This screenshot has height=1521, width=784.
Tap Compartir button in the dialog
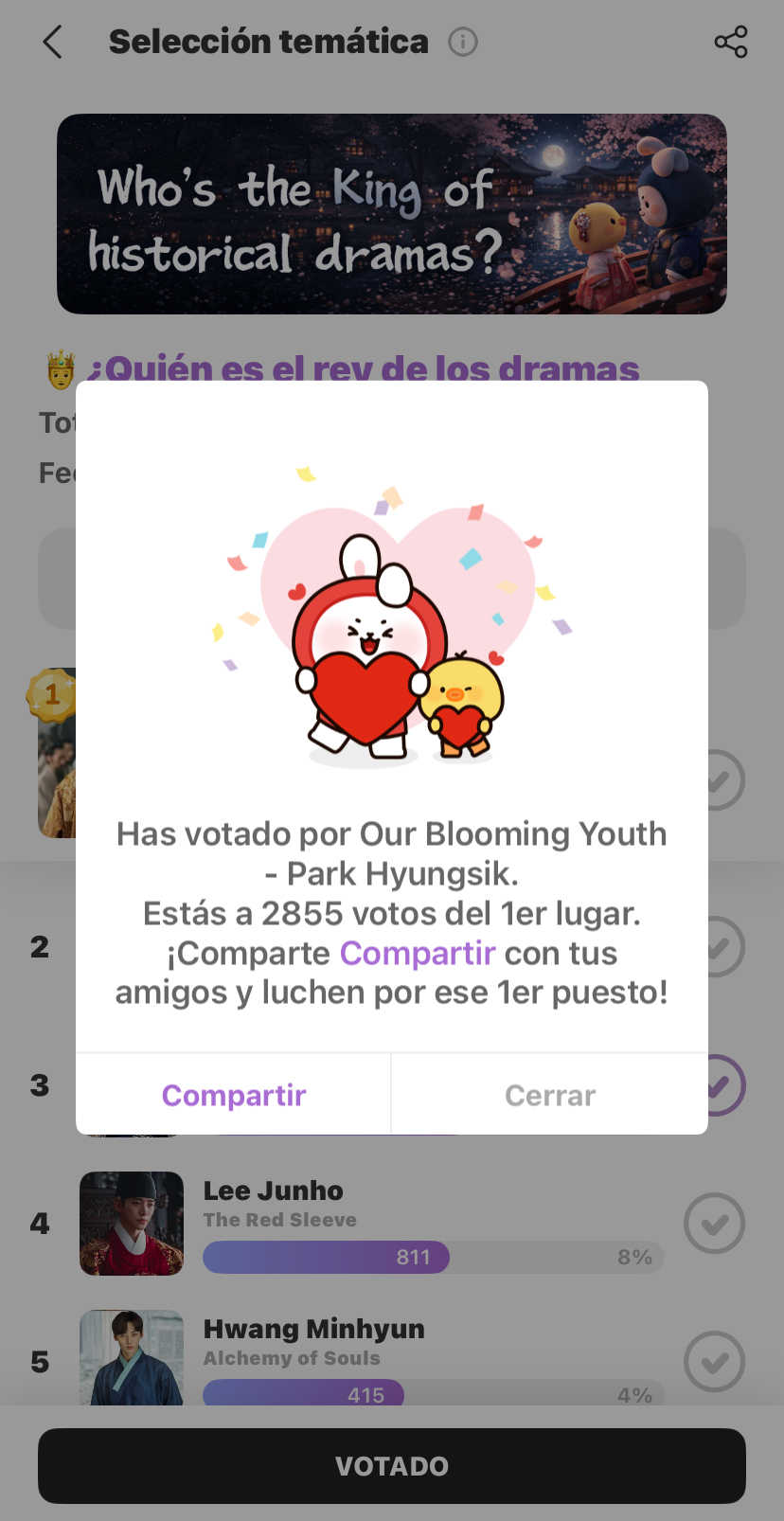point(233,1095)
